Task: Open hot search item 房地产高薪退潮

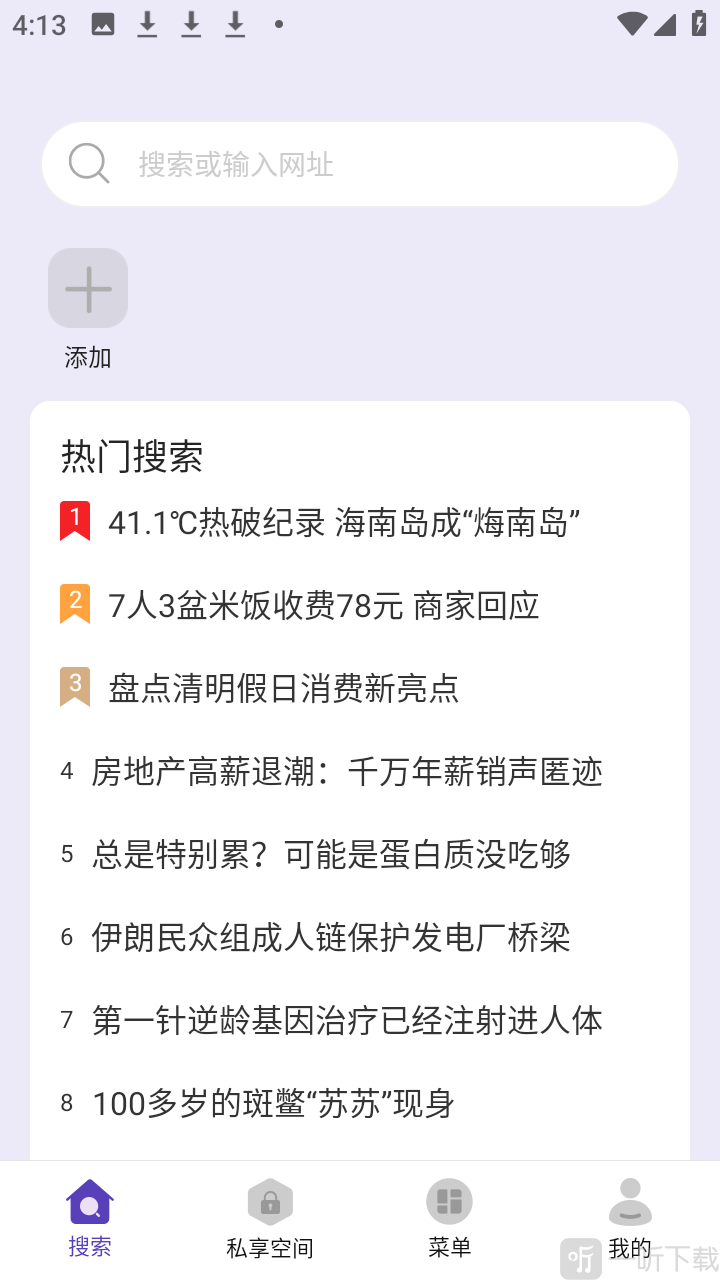Action: (x=345, y=770)
